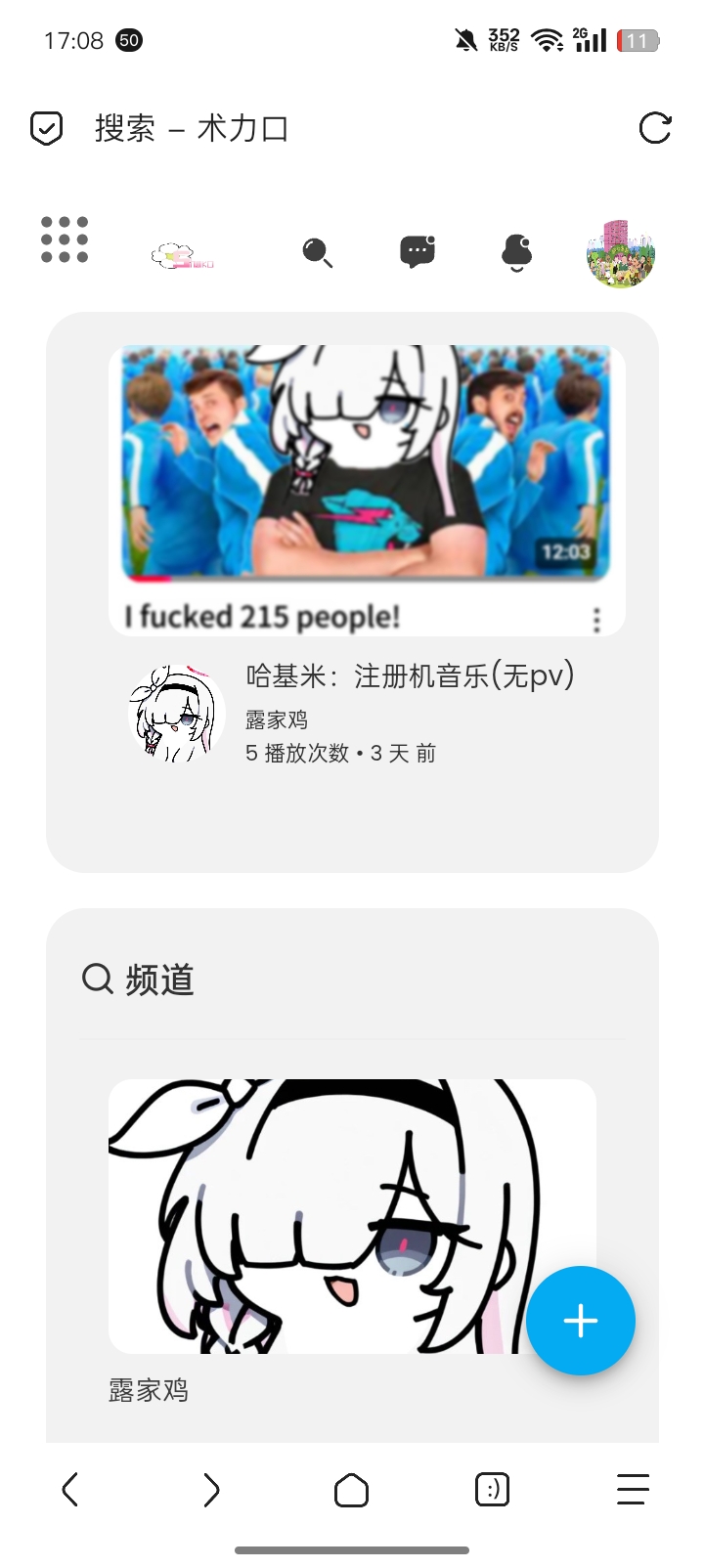The image size is (704, 1568).
Task: Open the chat bubble messages icon
Action: (x=418, y=251)
